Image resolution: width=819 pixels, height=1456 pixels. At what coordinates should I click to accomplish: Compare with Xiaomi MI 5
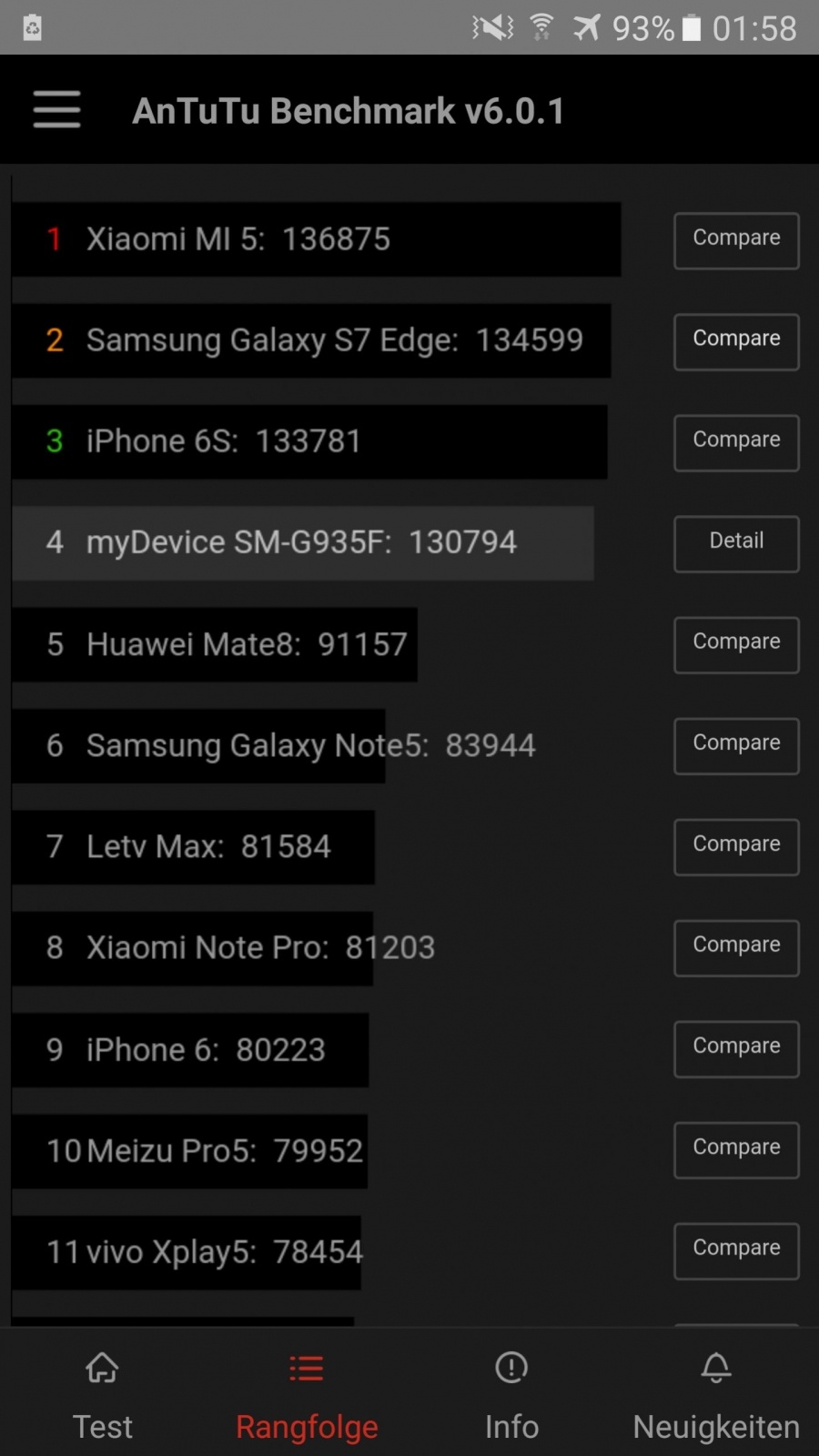[736, 240]
